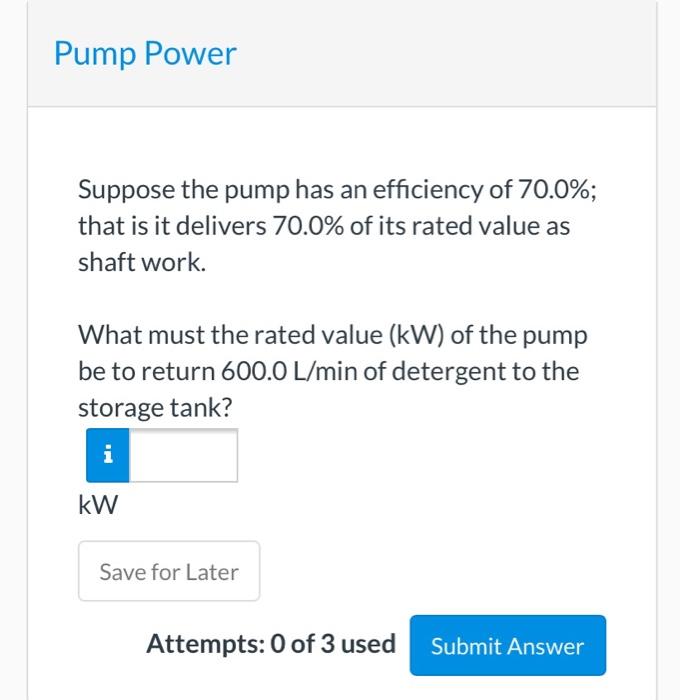This screenshot has height=700, width=681.
Task: Submit the answer
Action: [507, 646]
